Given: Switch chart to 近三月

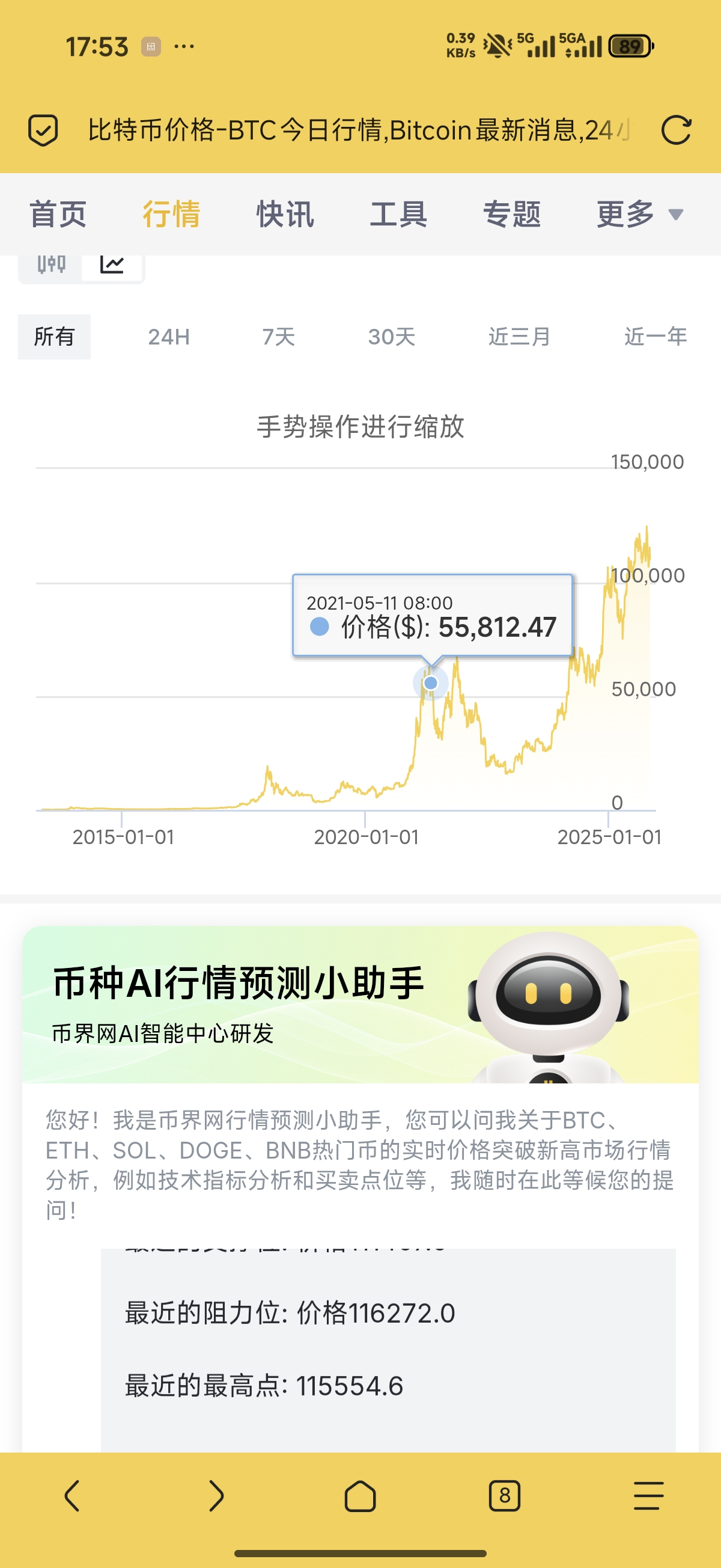Looking at the screenshot, I should pyautogui.click(x=519, y=337).
